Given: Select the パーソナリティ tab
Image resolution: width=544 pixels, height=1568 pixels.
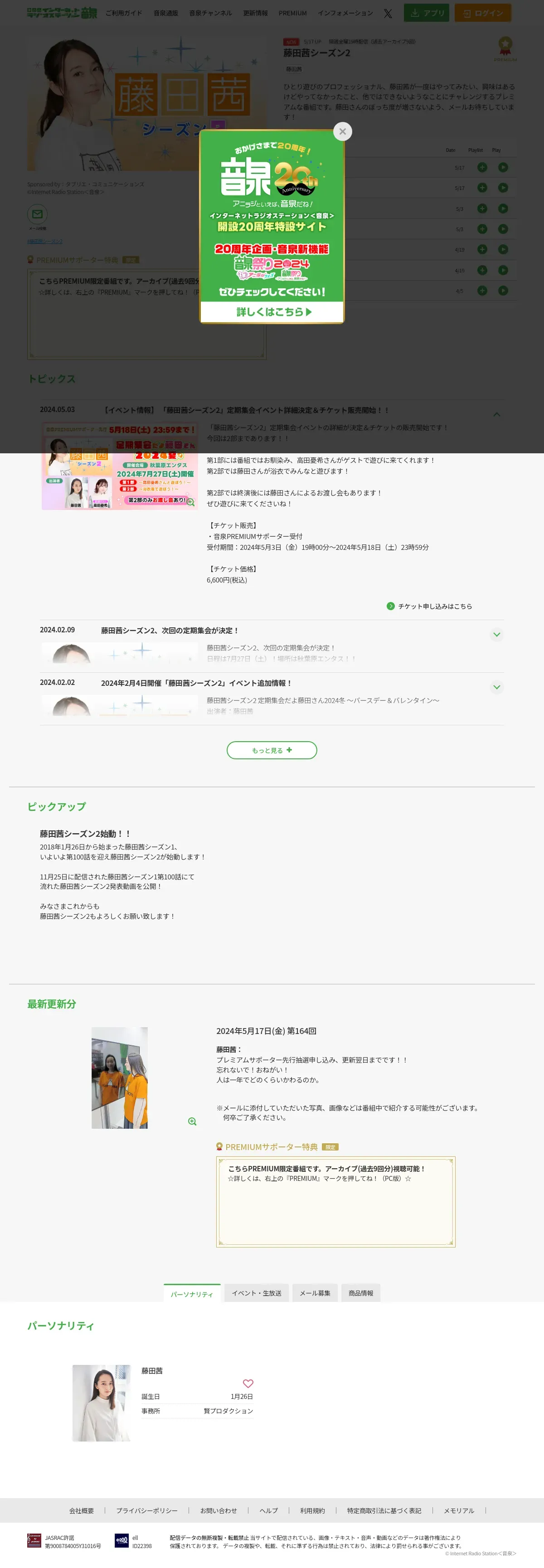Looking at the screenshot, I should click(x=192, y=1293).
